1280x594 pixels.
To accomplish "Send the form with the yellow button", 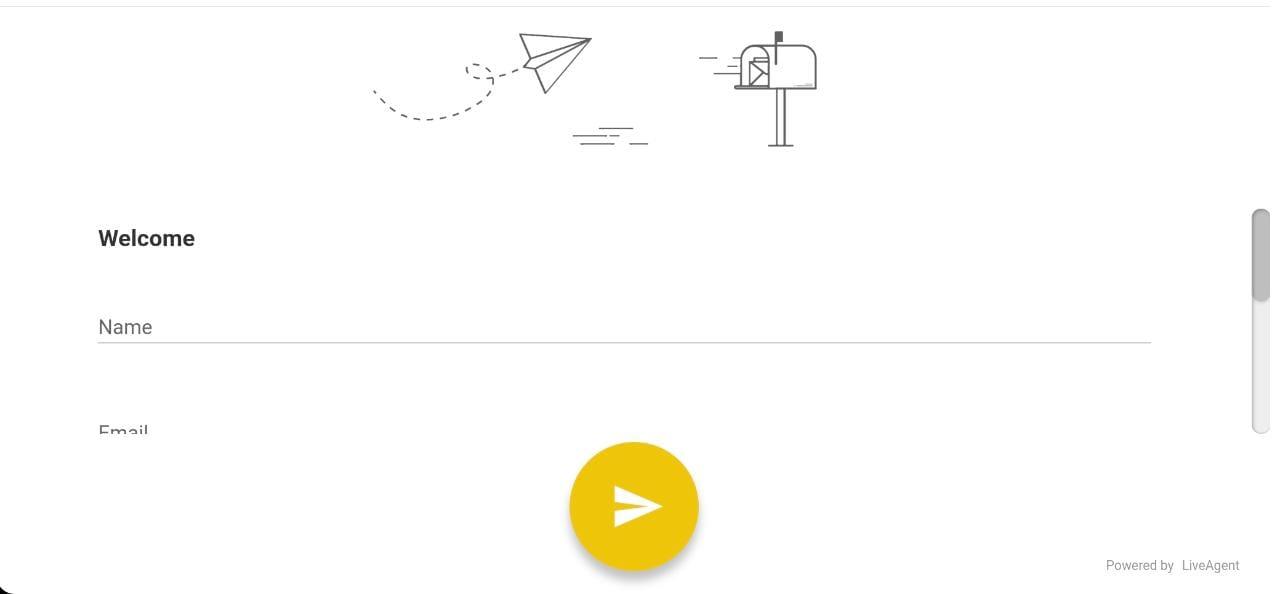I will click(634, 507).
